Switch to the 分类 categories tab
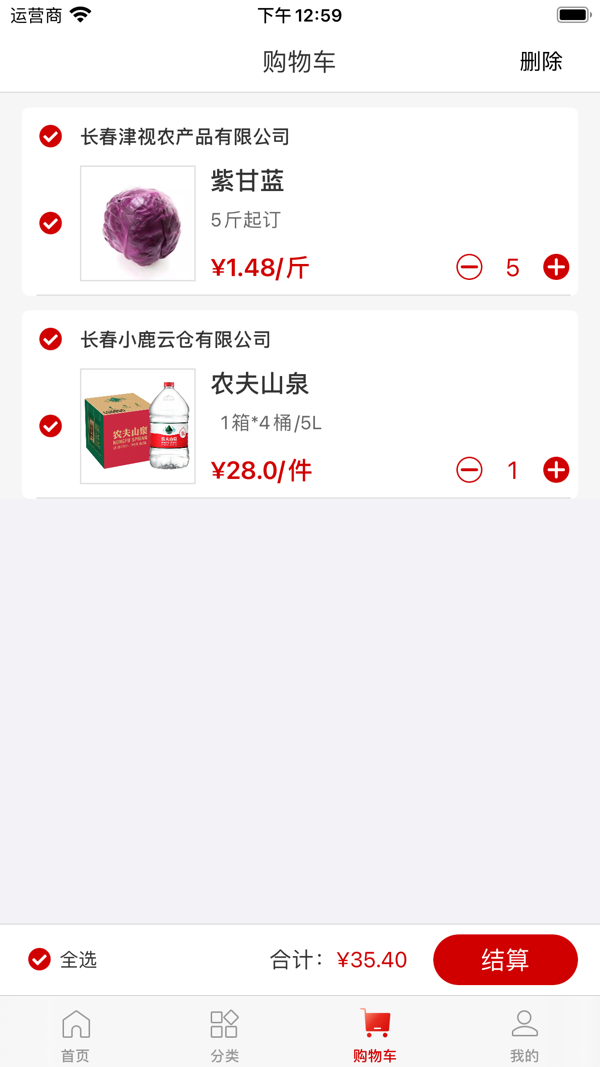The height and width of the screenshot is (1067, 600). click(x=224, y=1034)
